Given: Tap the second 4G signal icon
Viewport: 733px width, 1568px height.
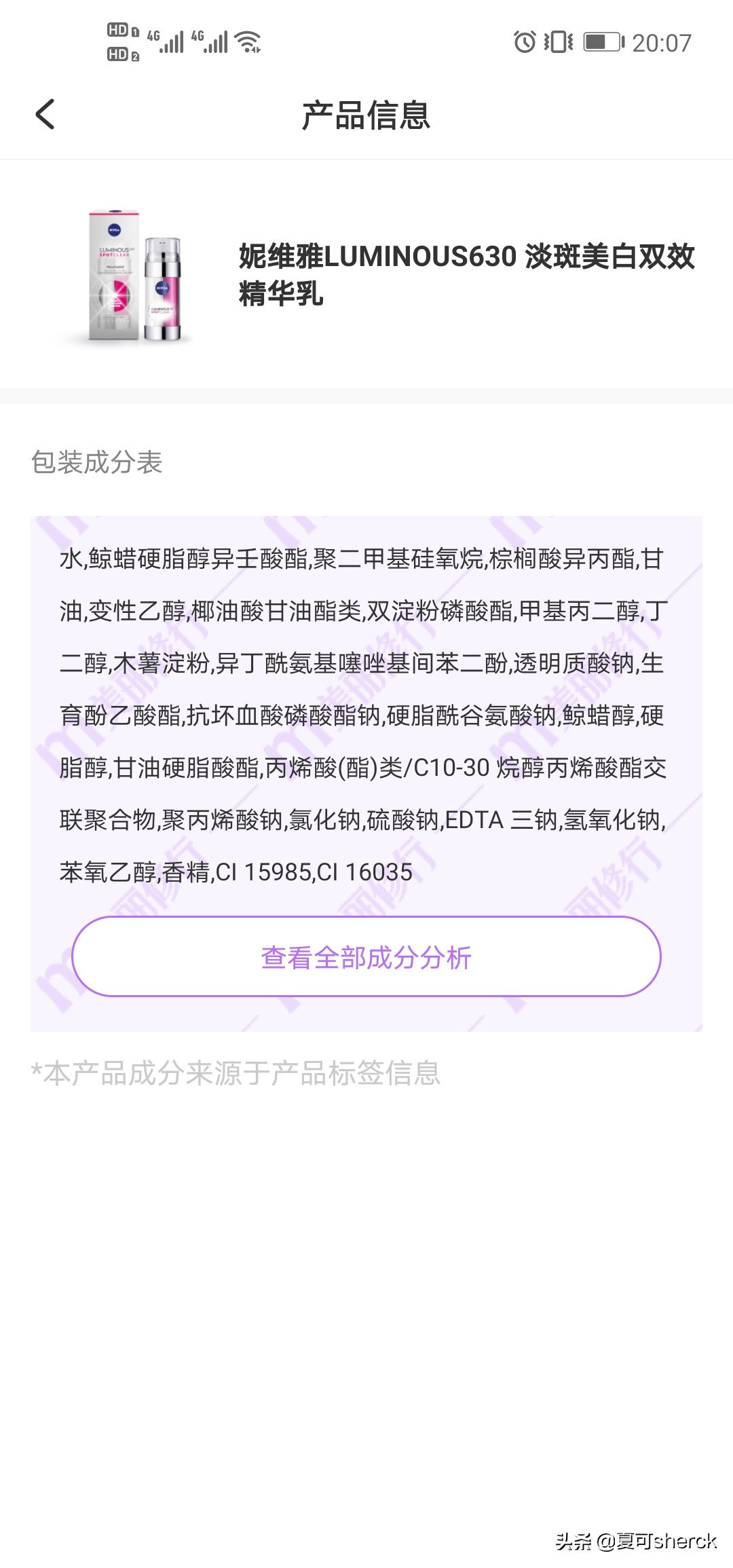Looking at the screenshot, I should [214, 41].
